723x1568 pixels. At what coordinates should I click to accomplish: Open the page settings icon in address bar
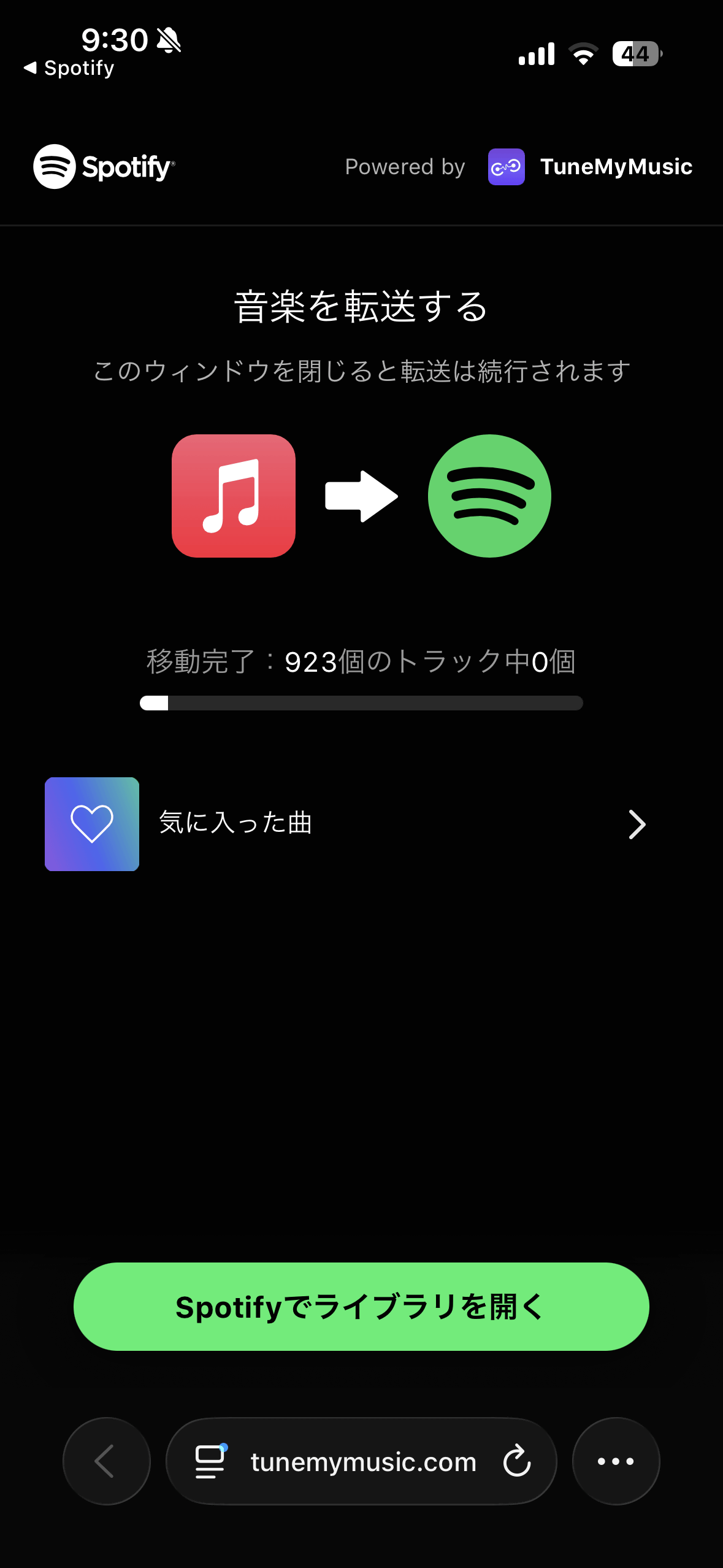coord(210,1461)
